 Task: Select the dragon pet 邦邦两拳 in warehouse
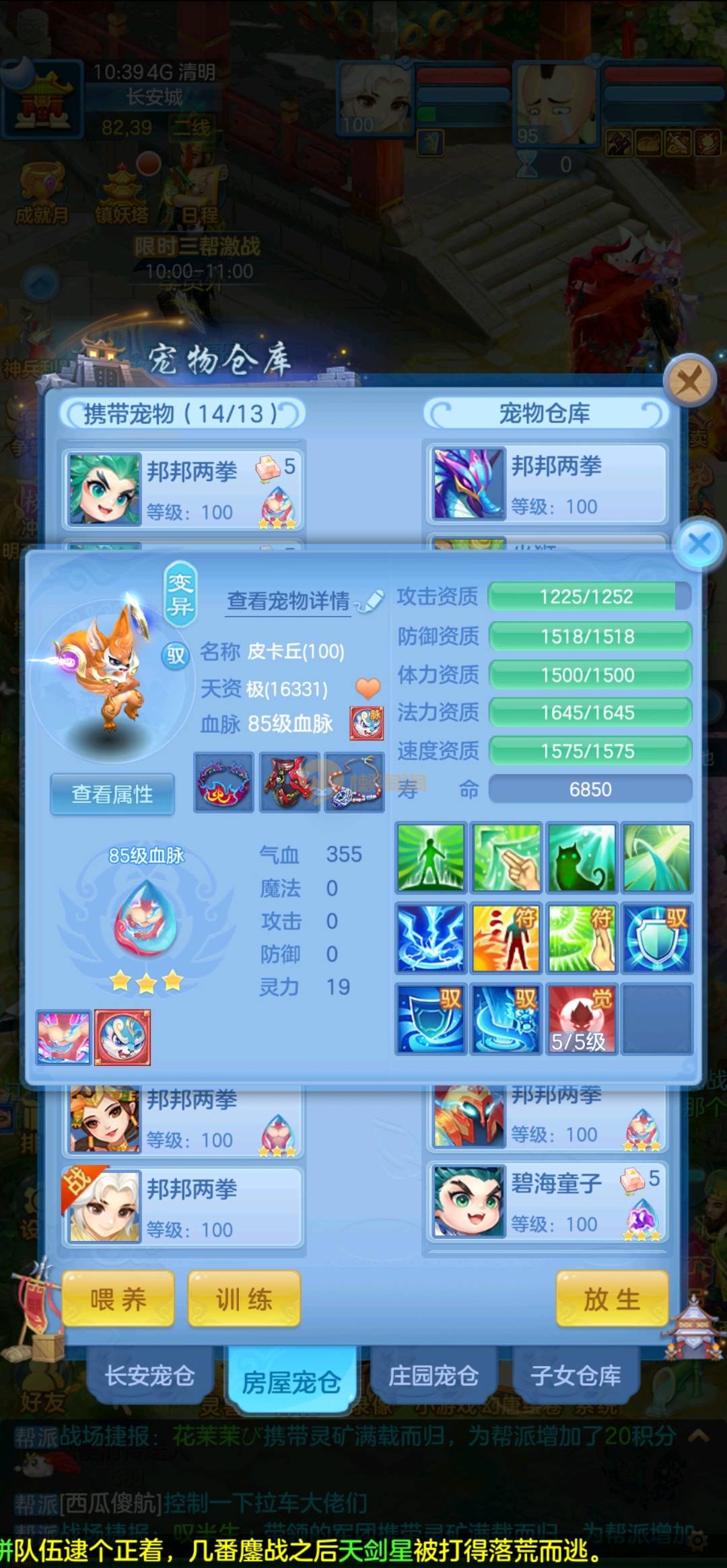[547, 485]
